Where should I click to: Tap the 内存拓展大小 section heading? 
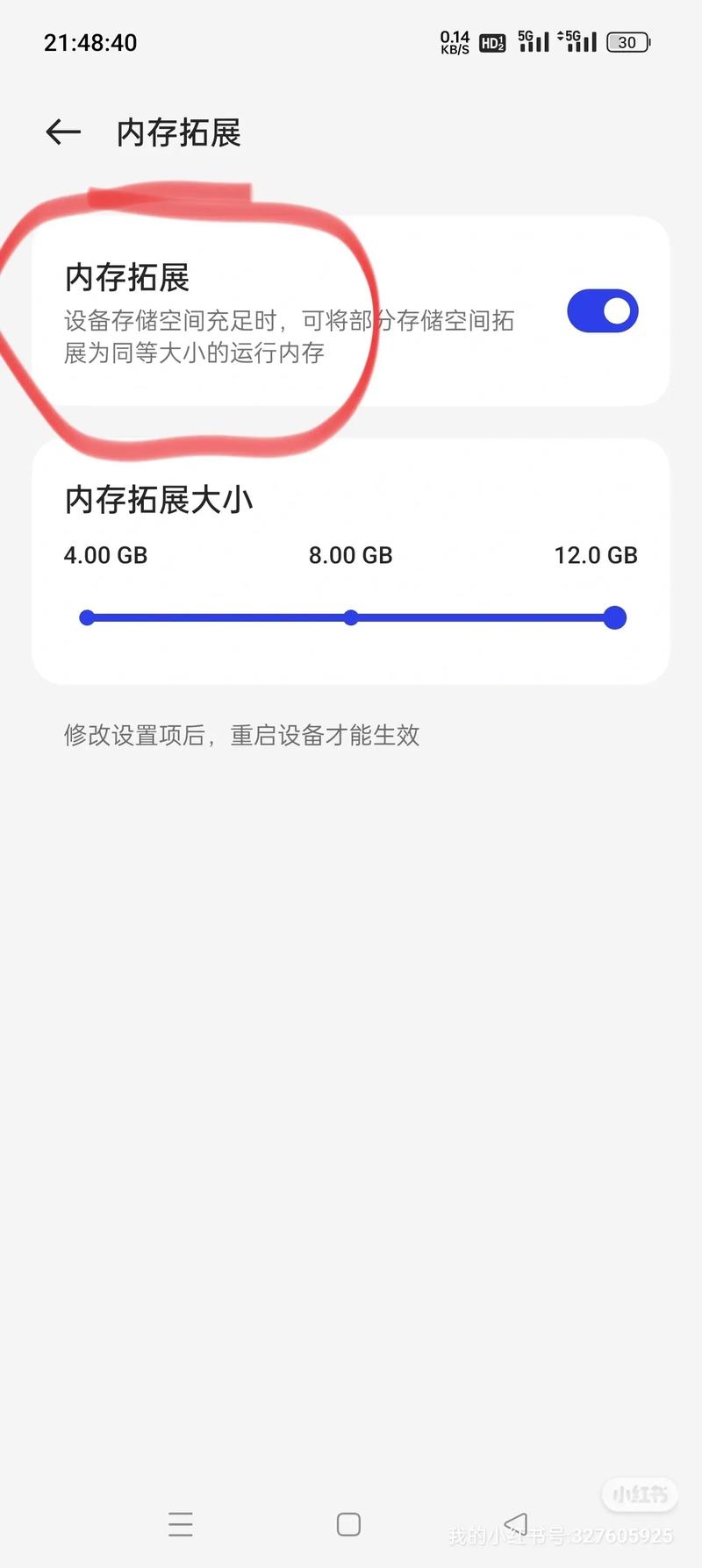(x=158, y=500)
